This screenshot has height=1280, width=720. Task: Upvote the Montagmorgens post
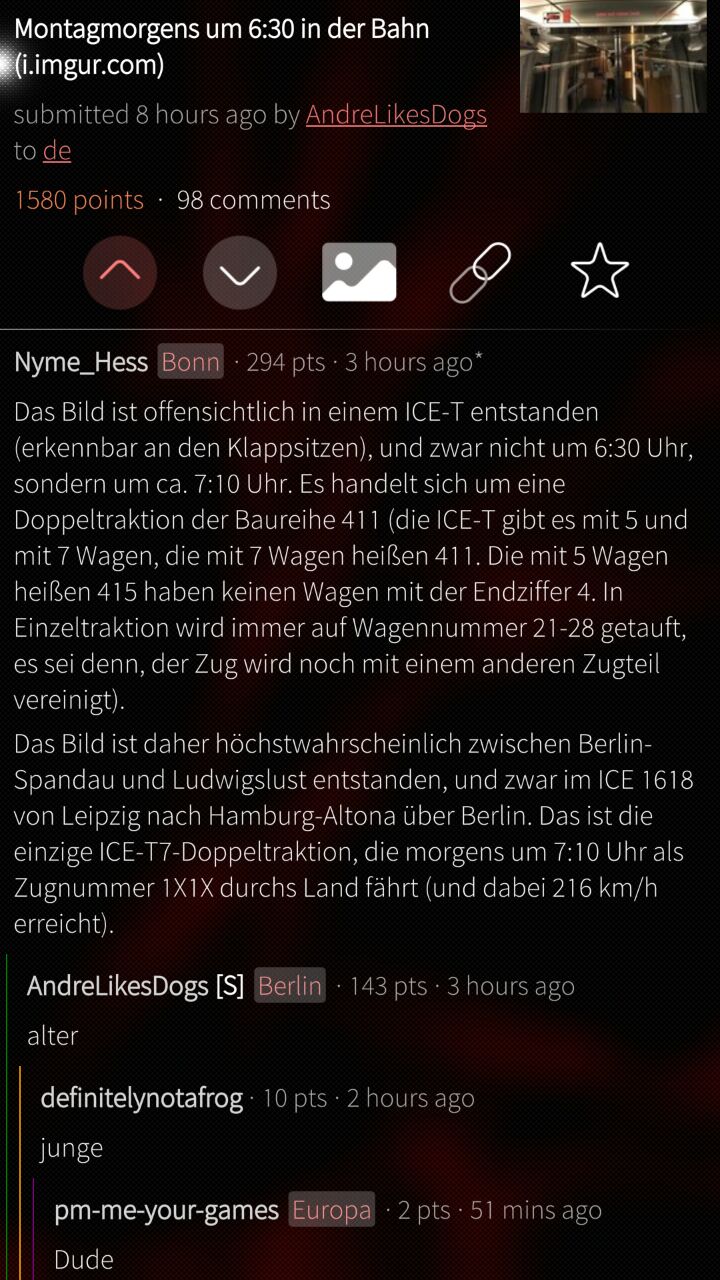point(120,272)
